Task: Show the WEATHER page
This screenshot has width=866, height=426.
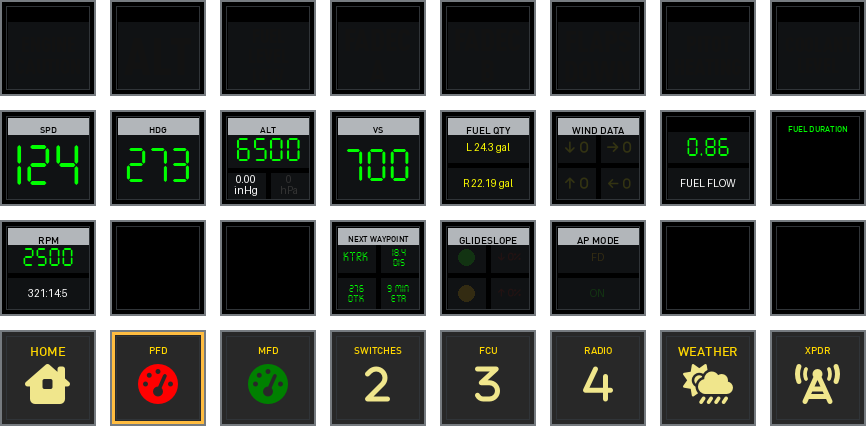Action: 708,378
